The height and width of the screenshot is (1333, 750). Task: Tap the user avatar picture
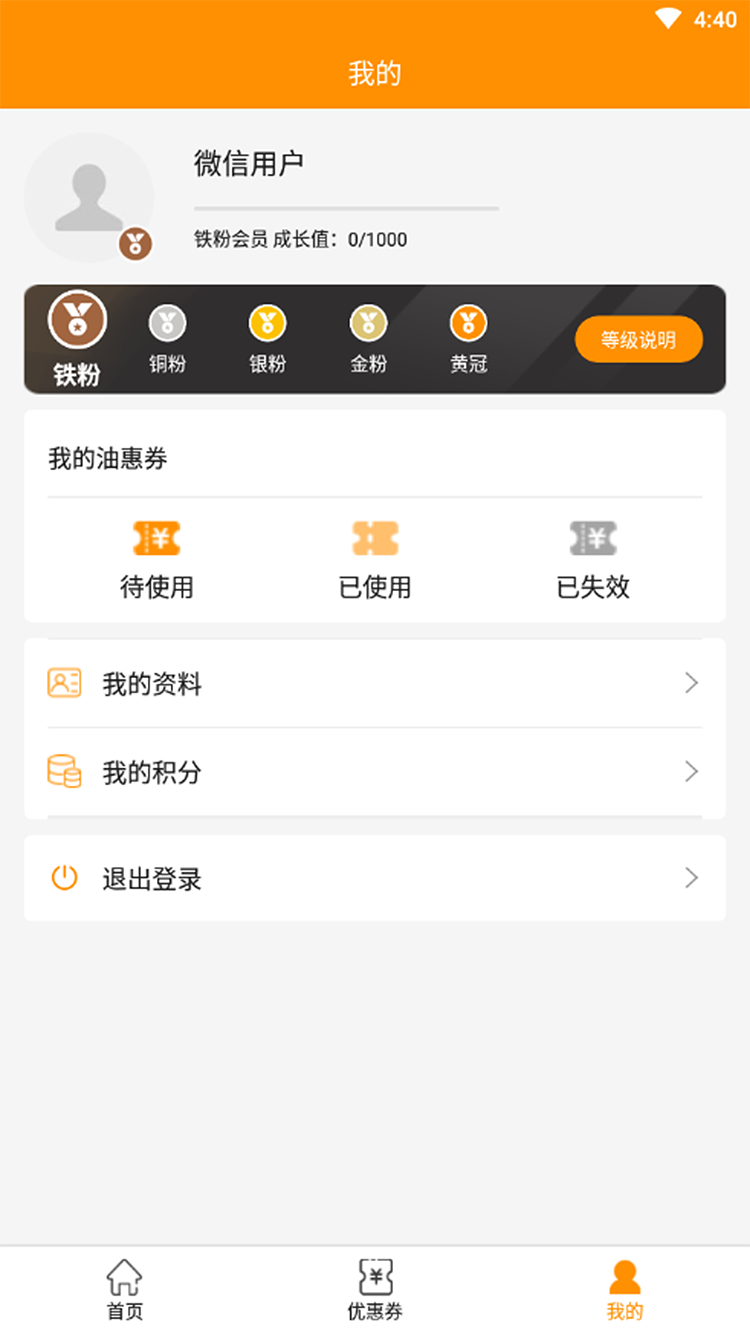pyautogui.click(x=89, y=197)
